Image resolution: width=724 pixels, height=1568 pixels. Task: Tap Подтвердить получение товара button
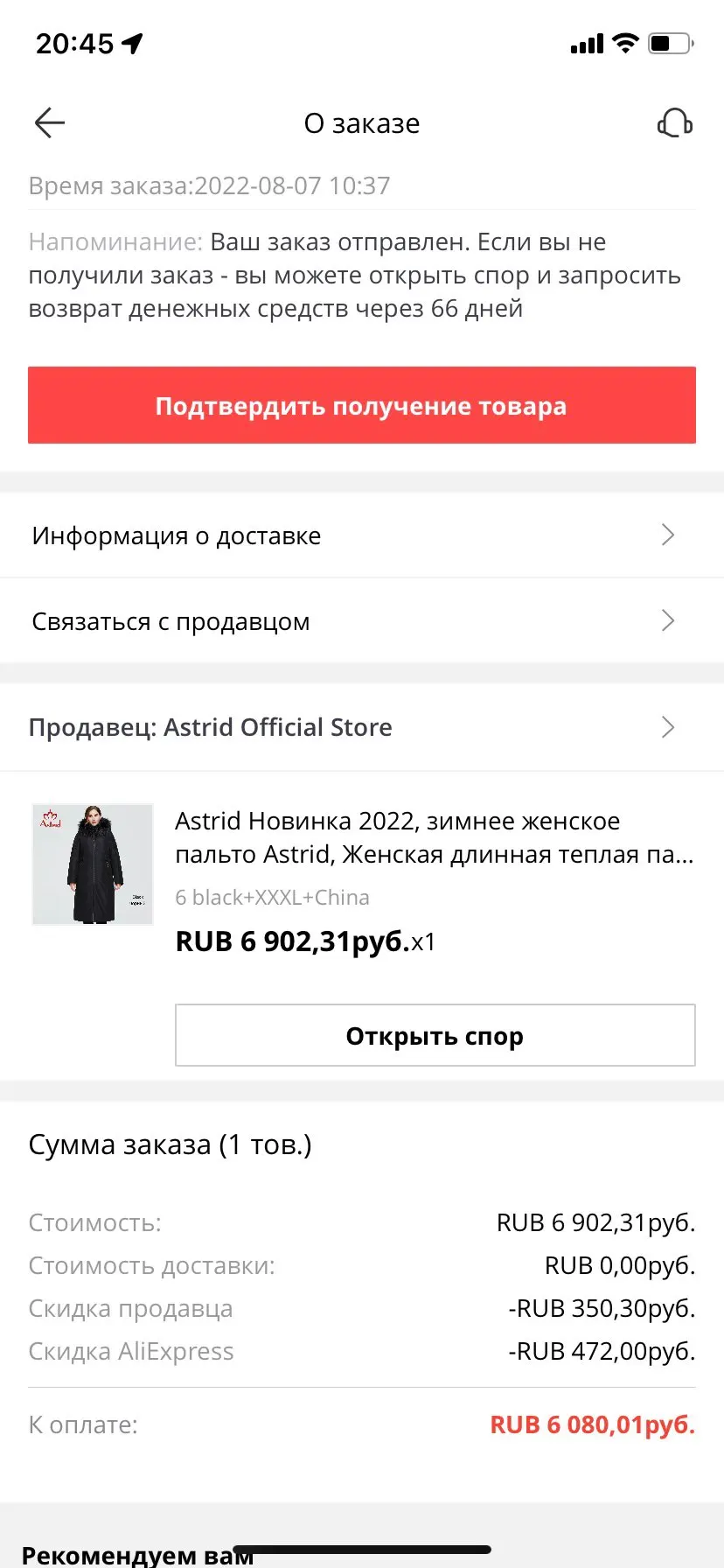pos(361,406)
